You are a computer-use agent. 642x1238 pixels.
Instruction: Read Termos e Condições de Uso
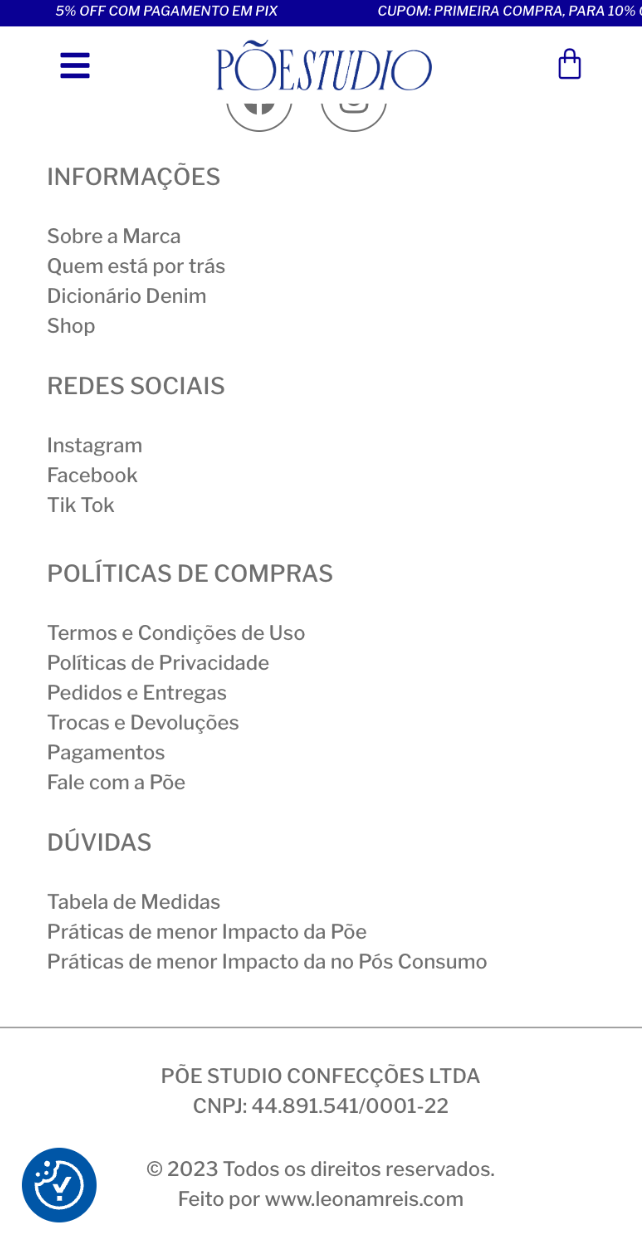click(x=176, y=634)
